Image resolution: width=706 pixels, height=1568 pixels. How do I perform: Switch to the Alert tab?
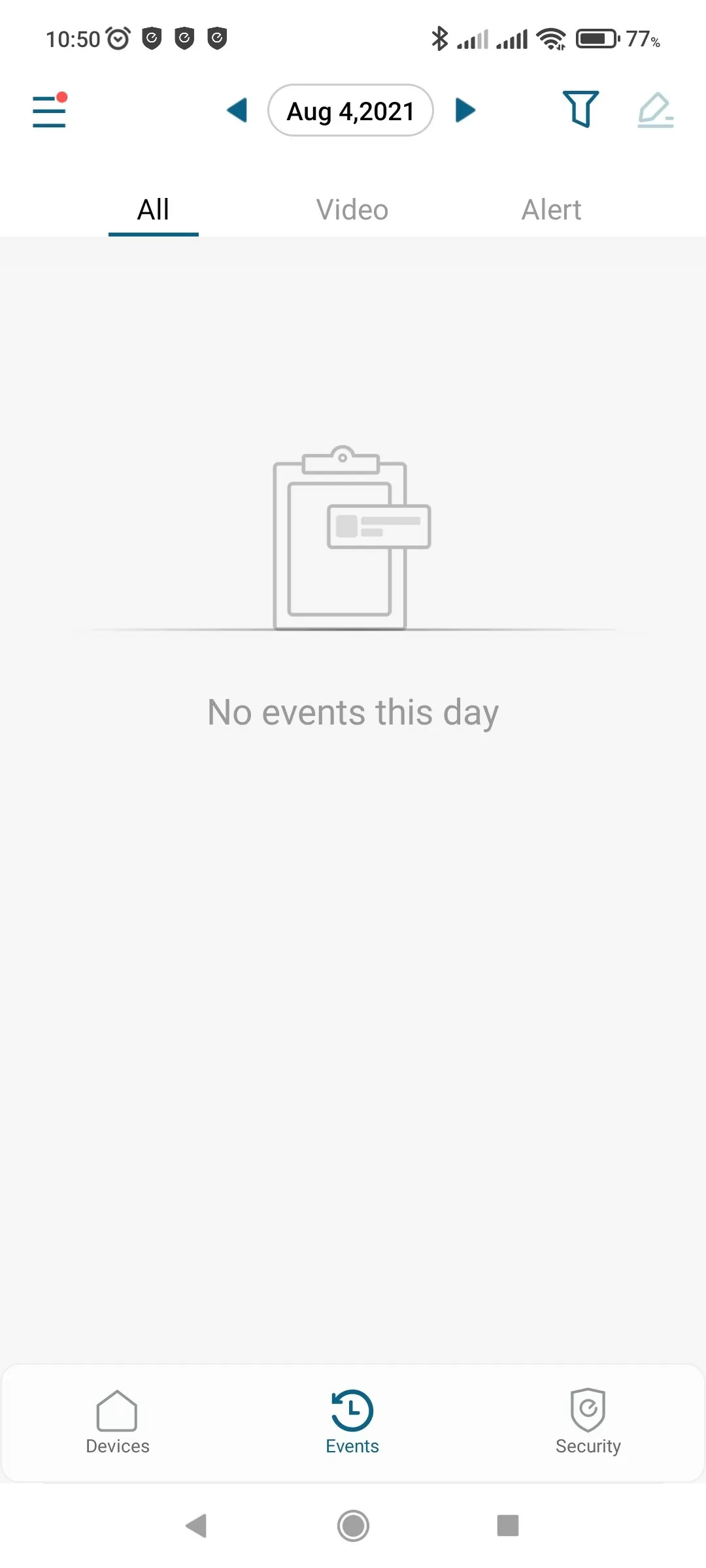(551, 210)
